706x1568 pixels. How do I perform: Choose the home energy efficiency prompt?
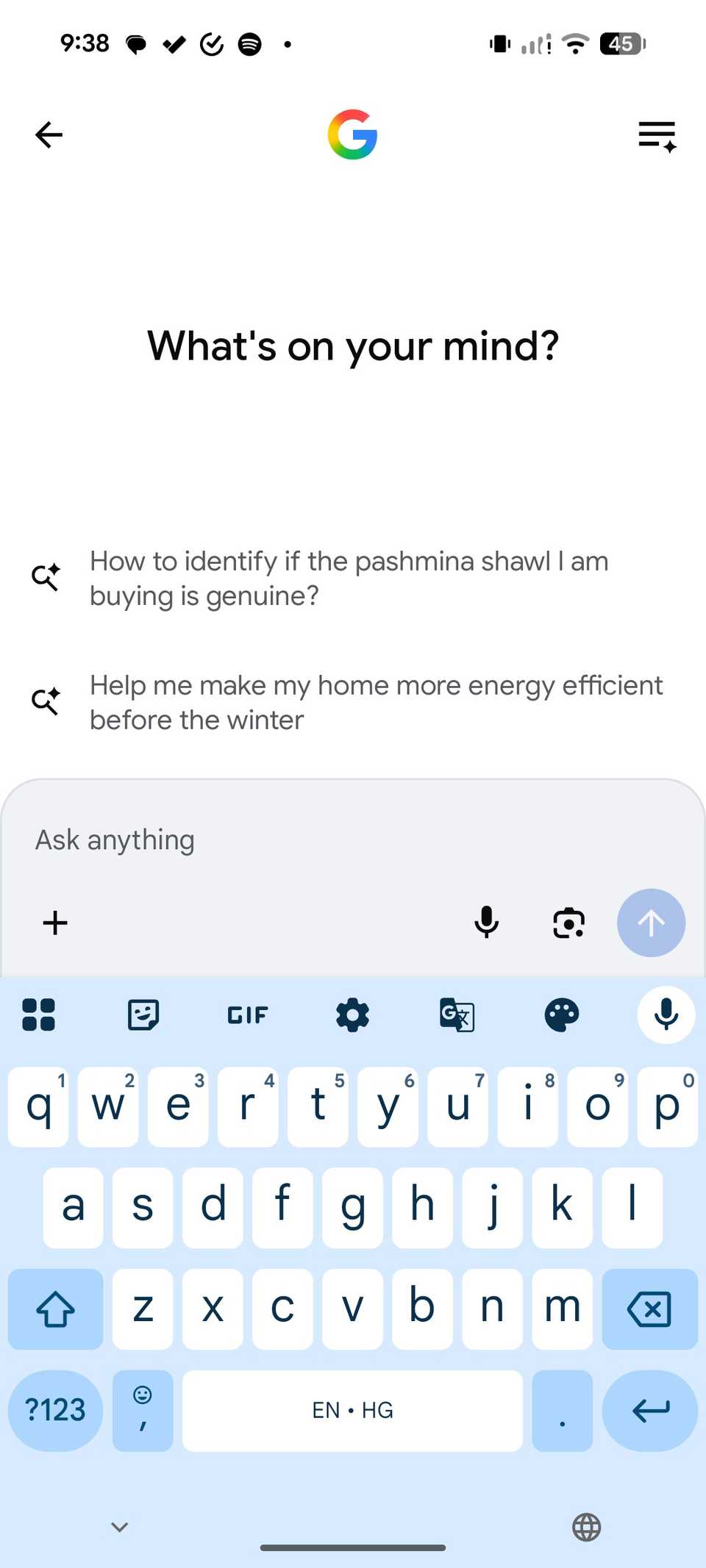(x=376, y=701)
